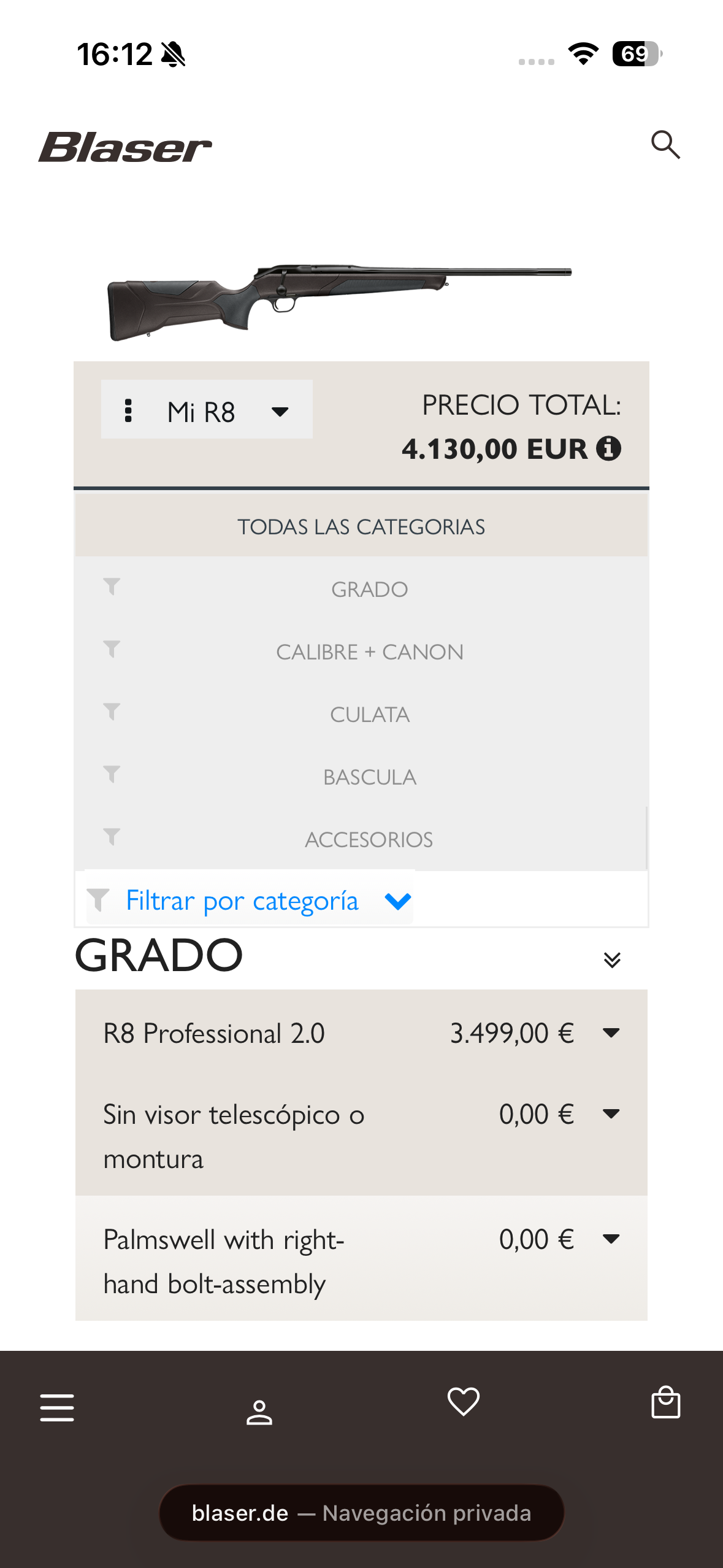Open the shopping bag
Screen dimensions: 723x1568
(x=665, y=1403)
